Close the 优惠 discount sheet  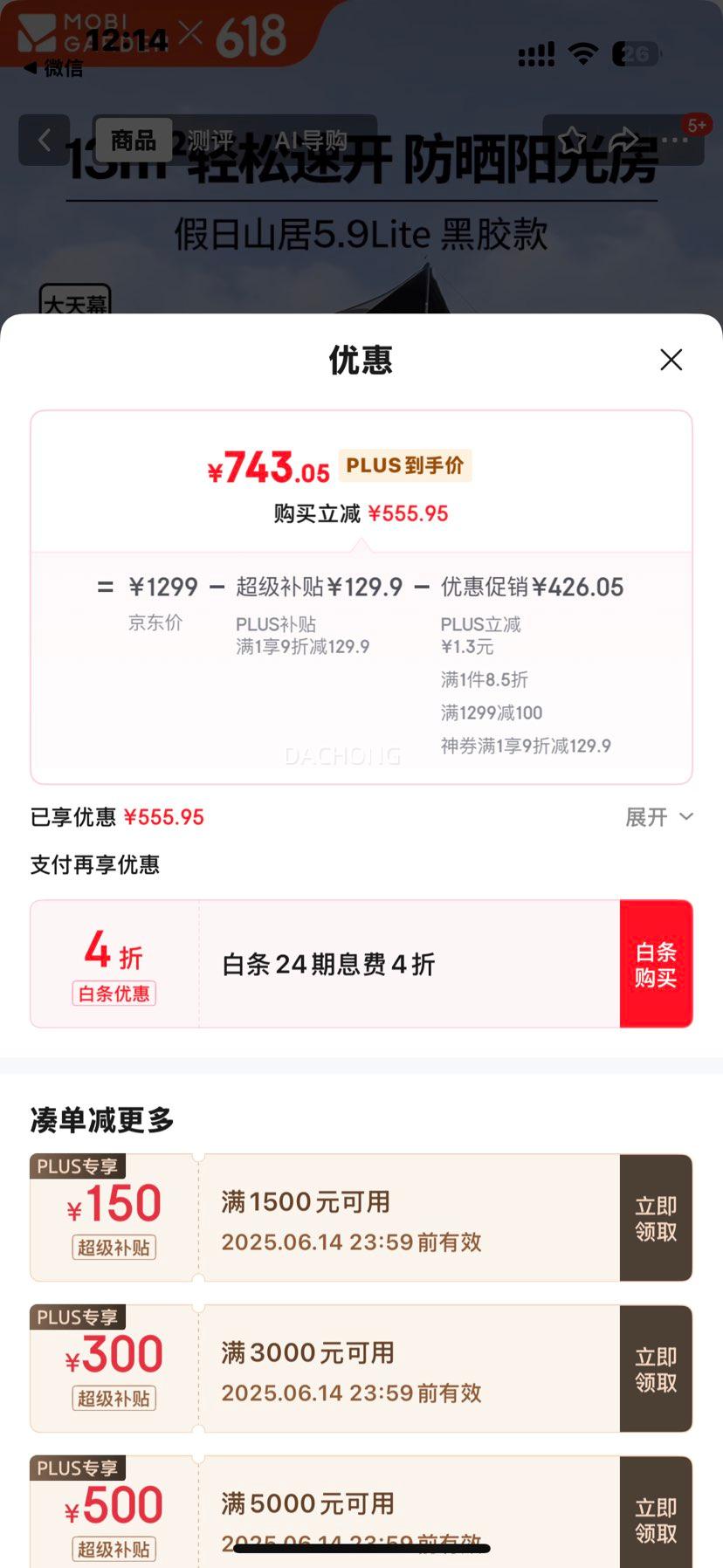pyautogui.click(x=671, y=360)
